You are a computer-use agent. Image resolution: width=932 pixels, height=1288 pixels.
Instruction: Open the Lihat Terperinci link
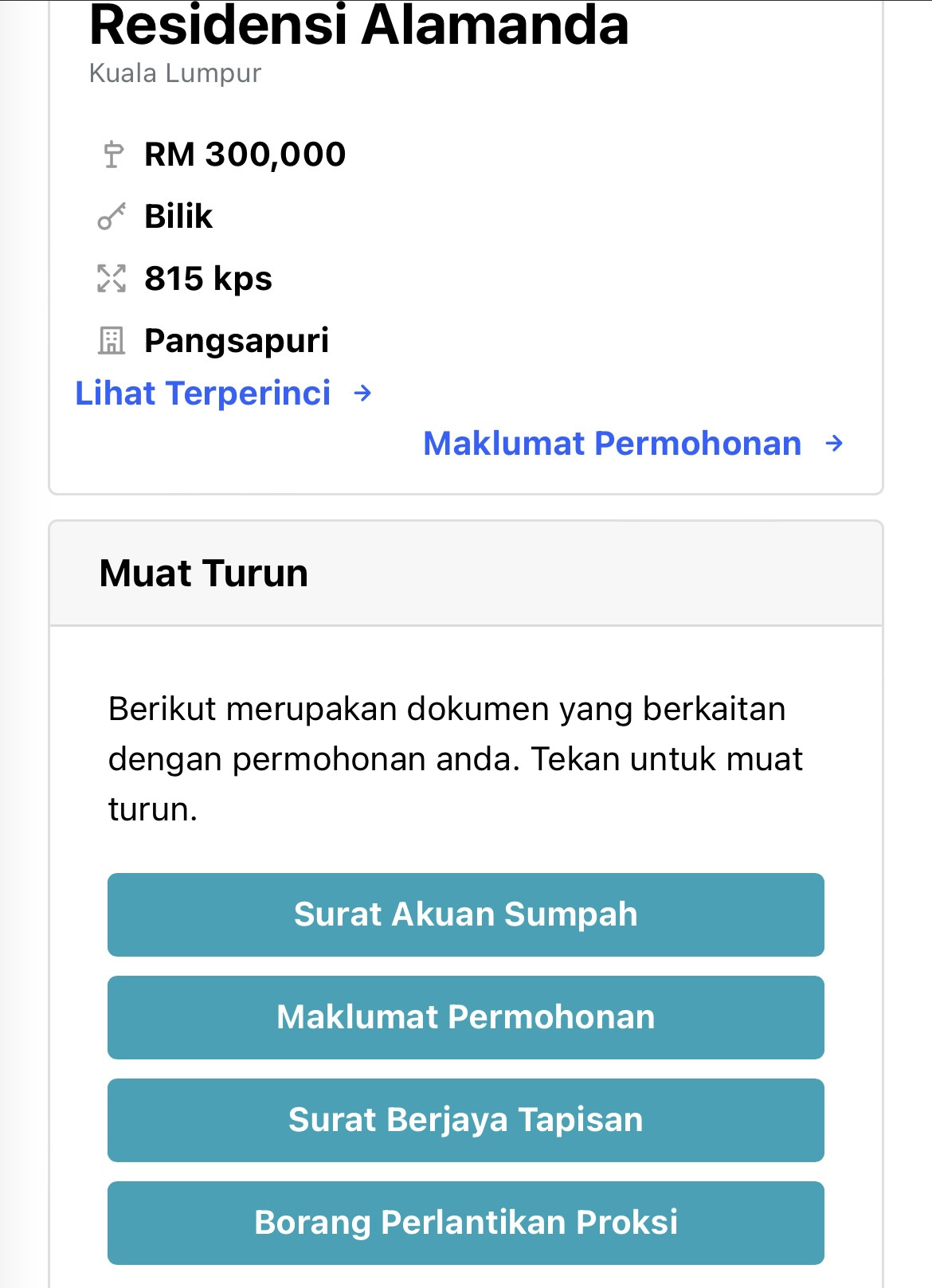223,393
